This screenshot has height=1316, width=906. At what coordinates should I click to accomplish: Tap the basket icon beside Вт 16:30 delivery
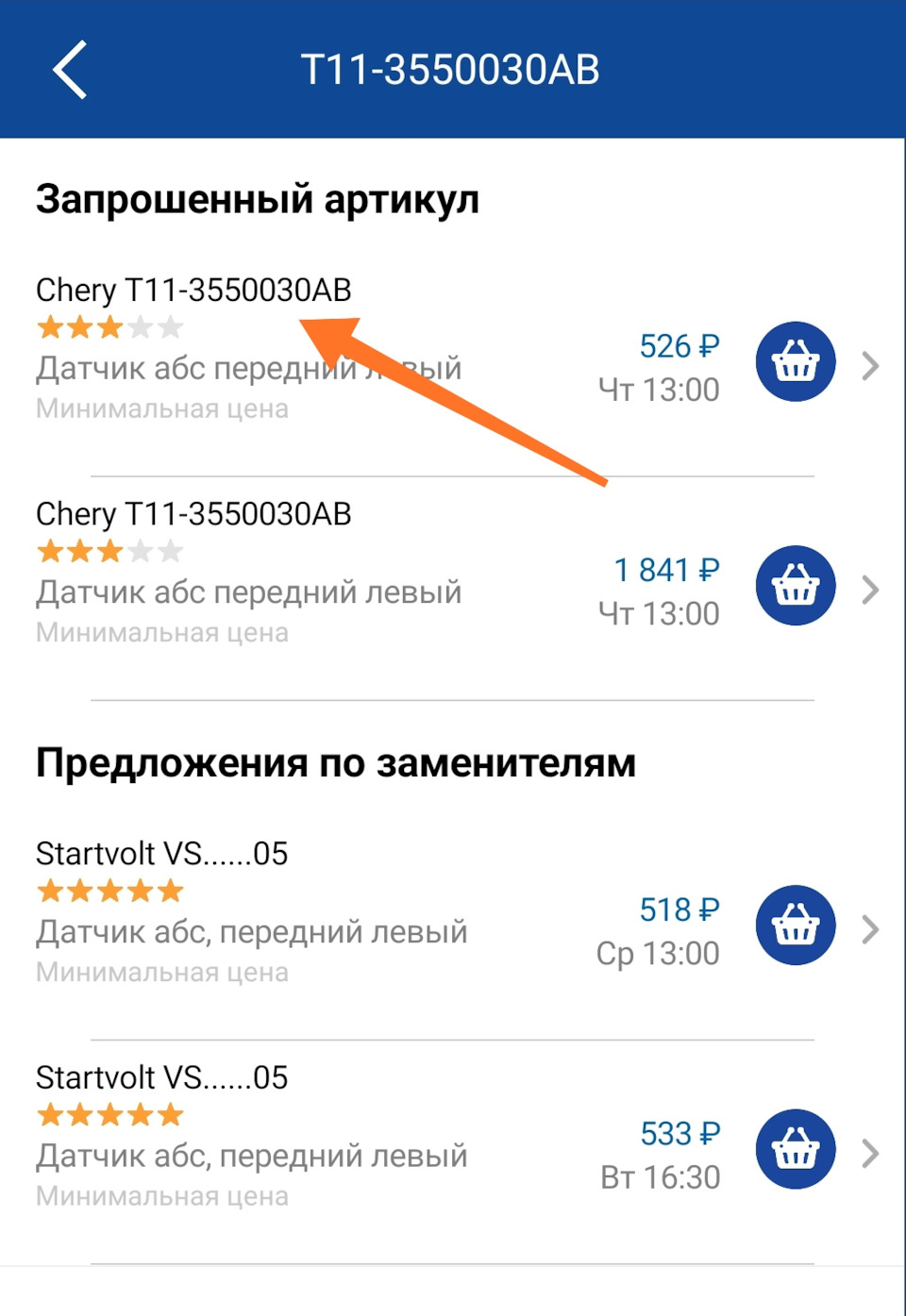(x=794, y=1149)
